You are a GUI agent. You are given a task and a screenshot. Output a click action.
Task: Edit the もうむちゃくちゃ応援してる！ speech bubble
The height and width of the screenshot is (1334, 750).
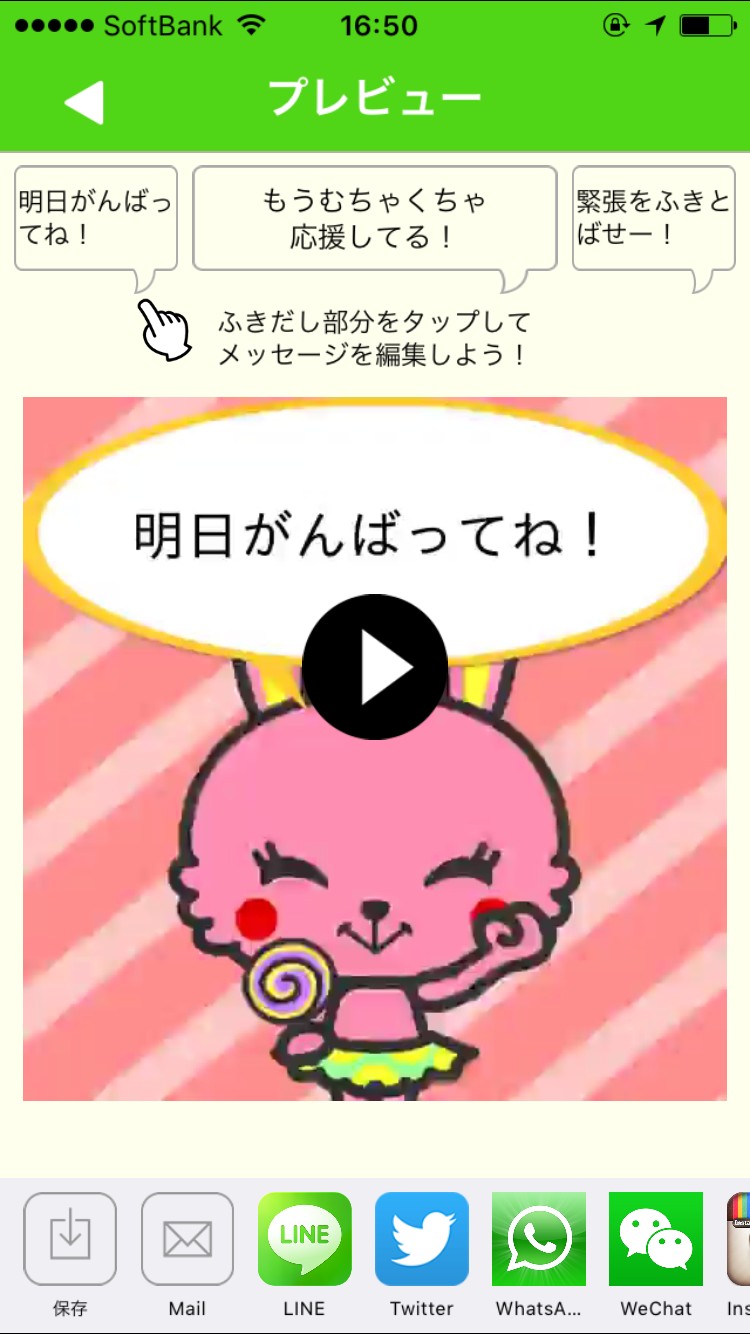(374, 219)
